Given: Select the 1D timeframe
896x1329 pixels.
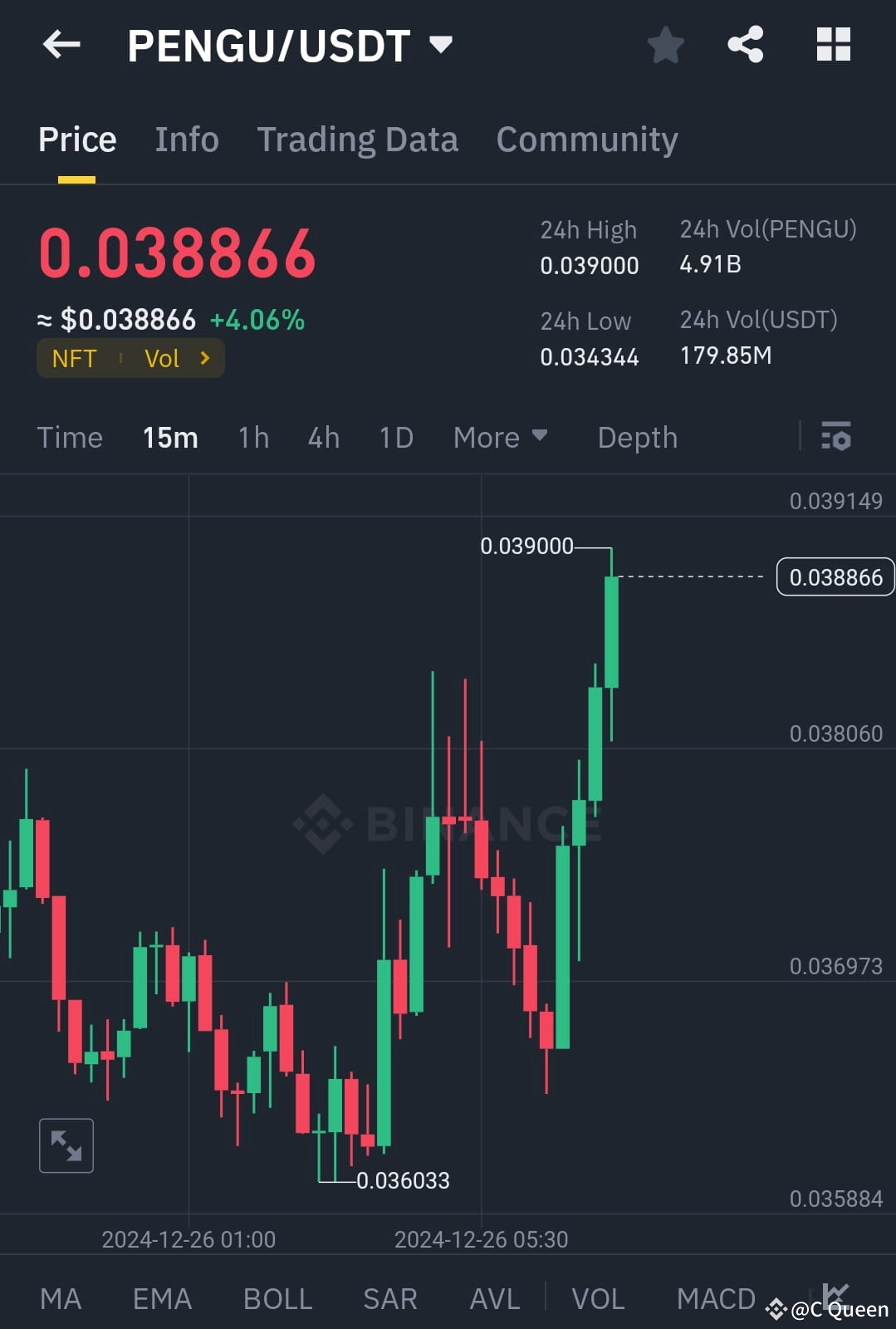Looking at the screenshot, I should (395, 436).
